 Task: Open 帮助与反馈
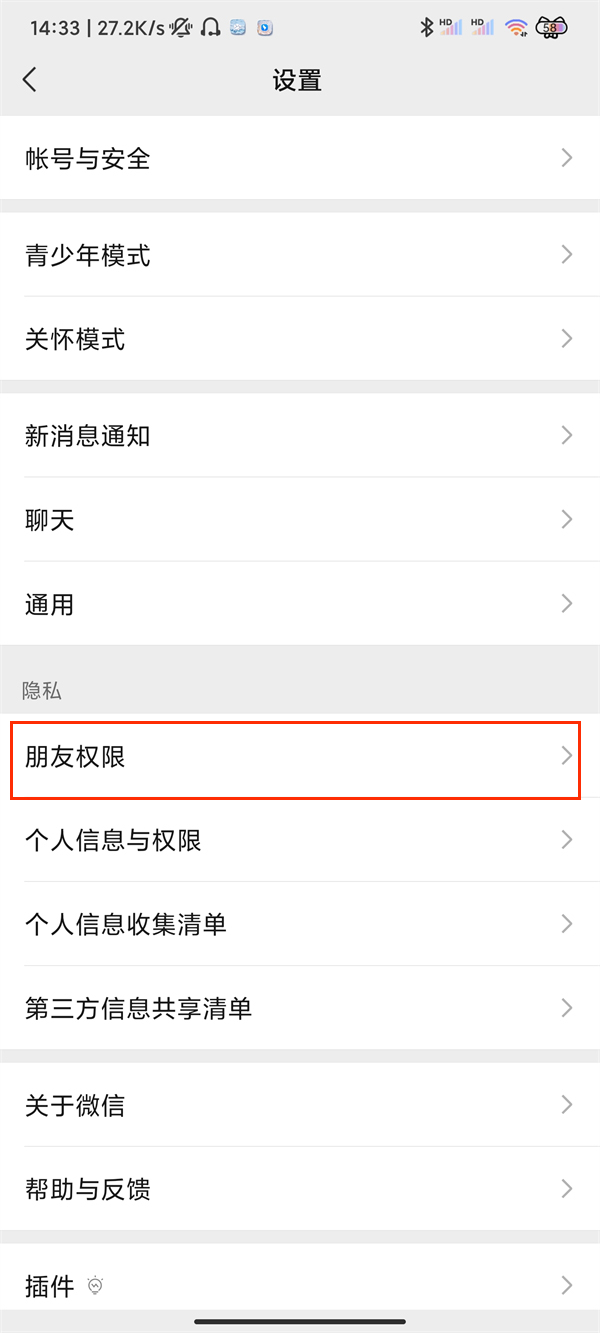300,1189
